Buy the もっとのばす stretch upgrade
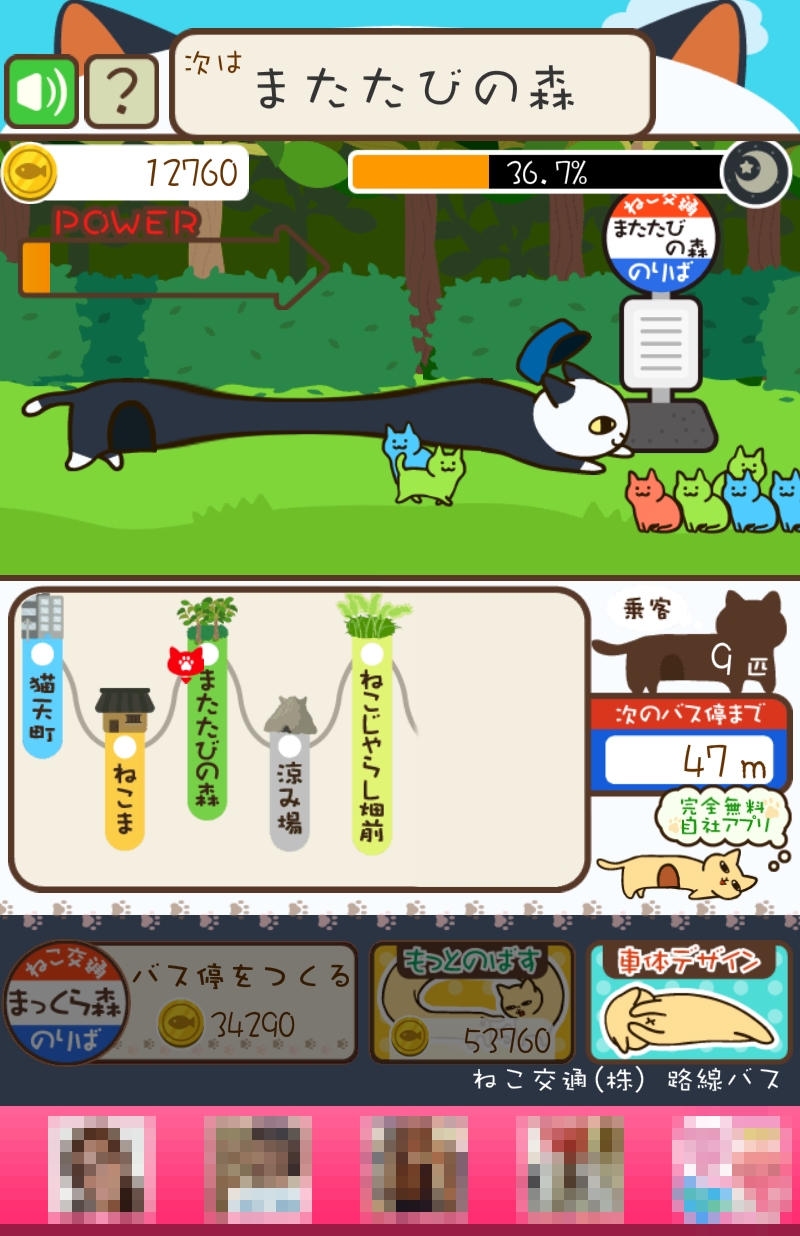Viewport: 800px width, 1236px height. (472, 1002)
